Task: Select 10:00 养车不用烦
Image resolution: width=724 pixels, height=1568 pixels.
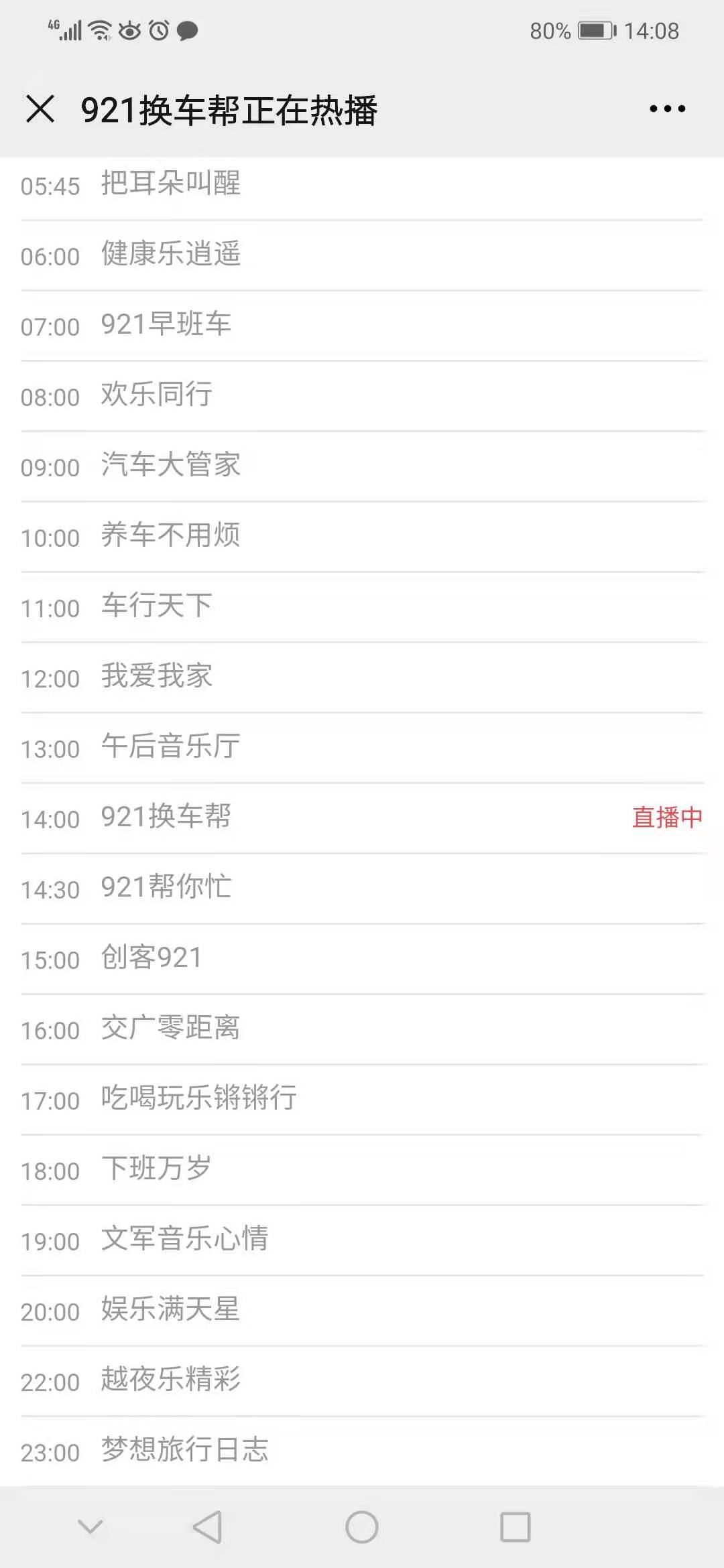Action: (362, 537)
